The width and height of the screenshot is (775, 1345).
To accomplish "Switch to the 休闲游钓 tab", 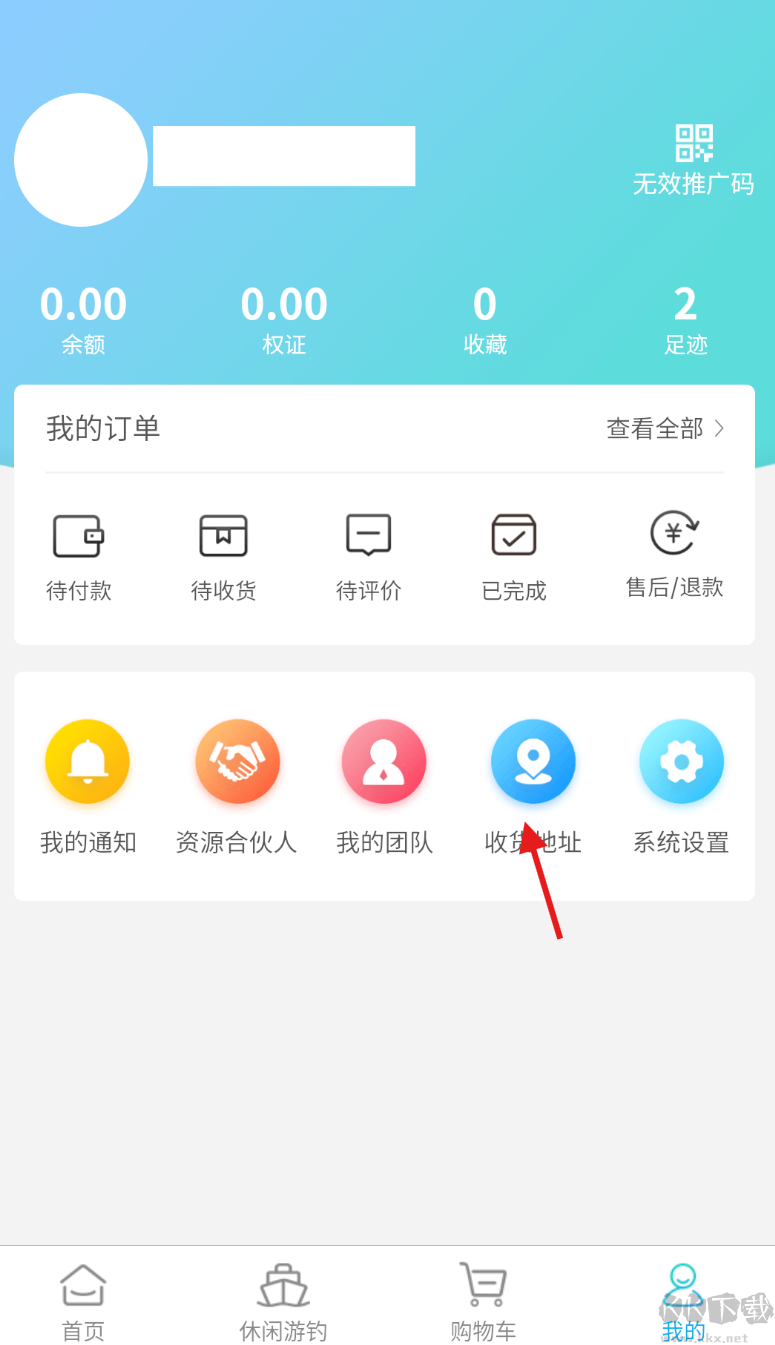I will coord(282,1297).
